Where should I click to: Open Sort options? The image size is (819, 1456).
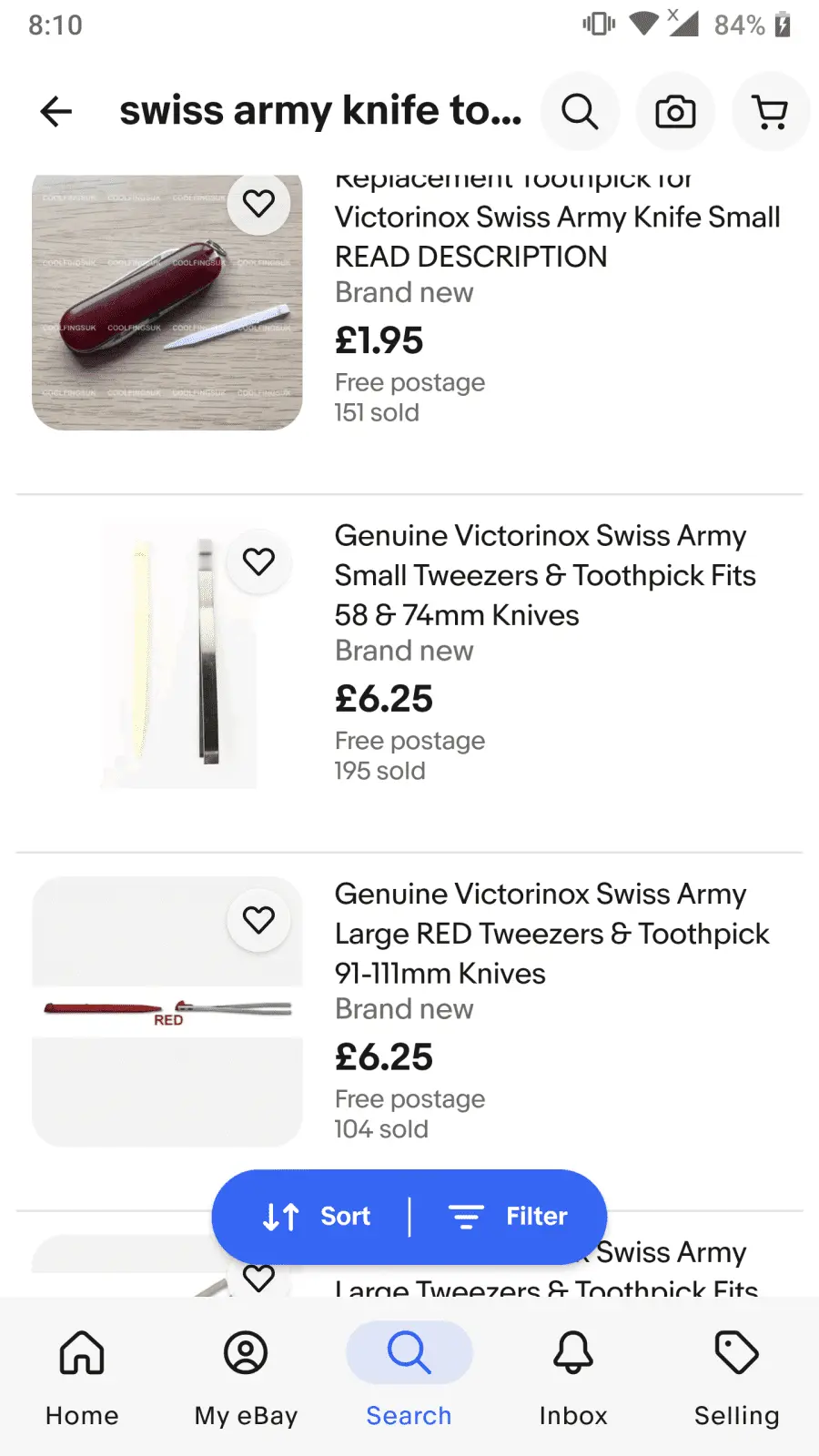tap(317, 1217)
